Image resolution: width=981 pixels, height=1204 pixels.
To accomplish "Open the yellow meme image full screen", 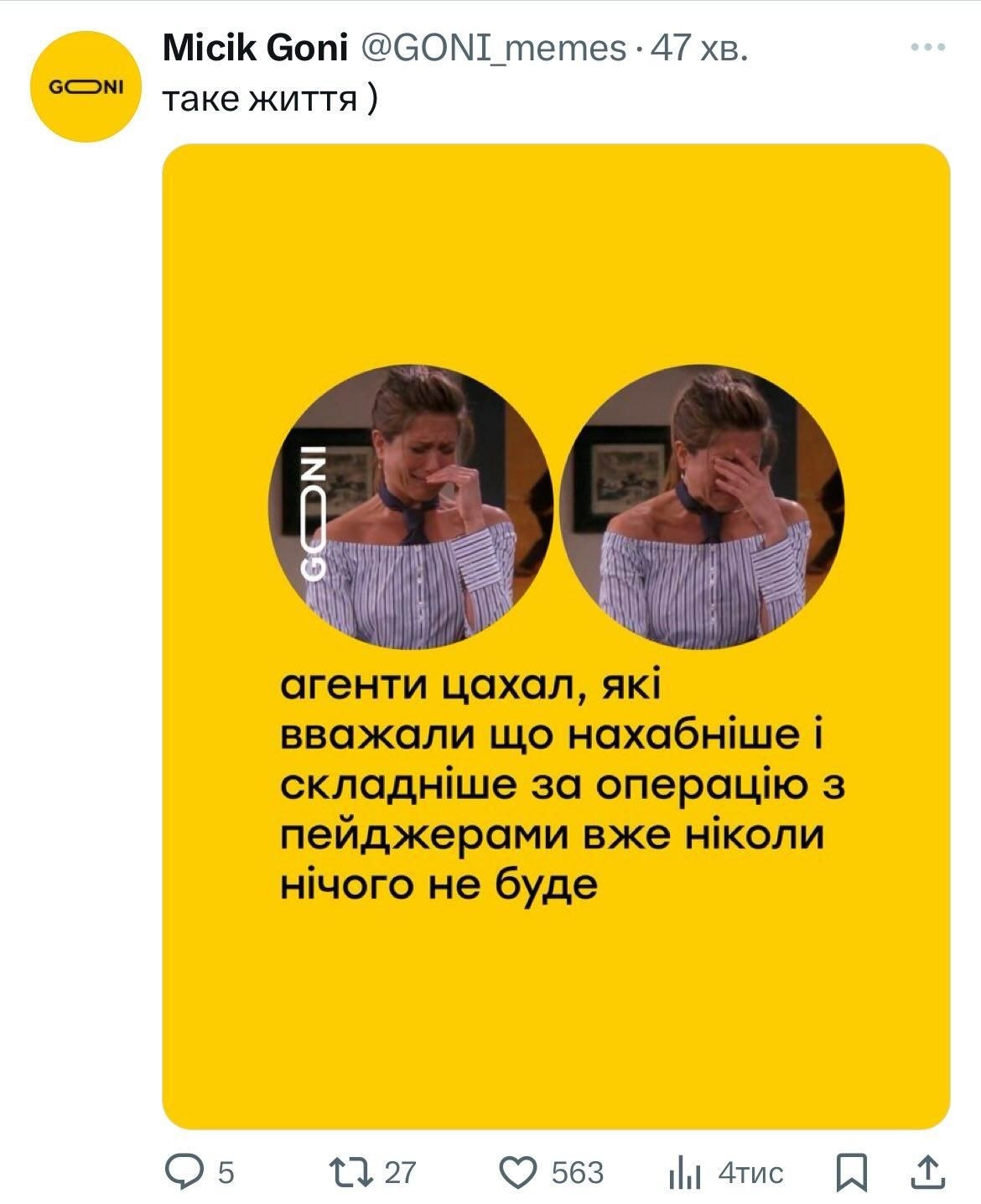I will [x=556, y=636].
